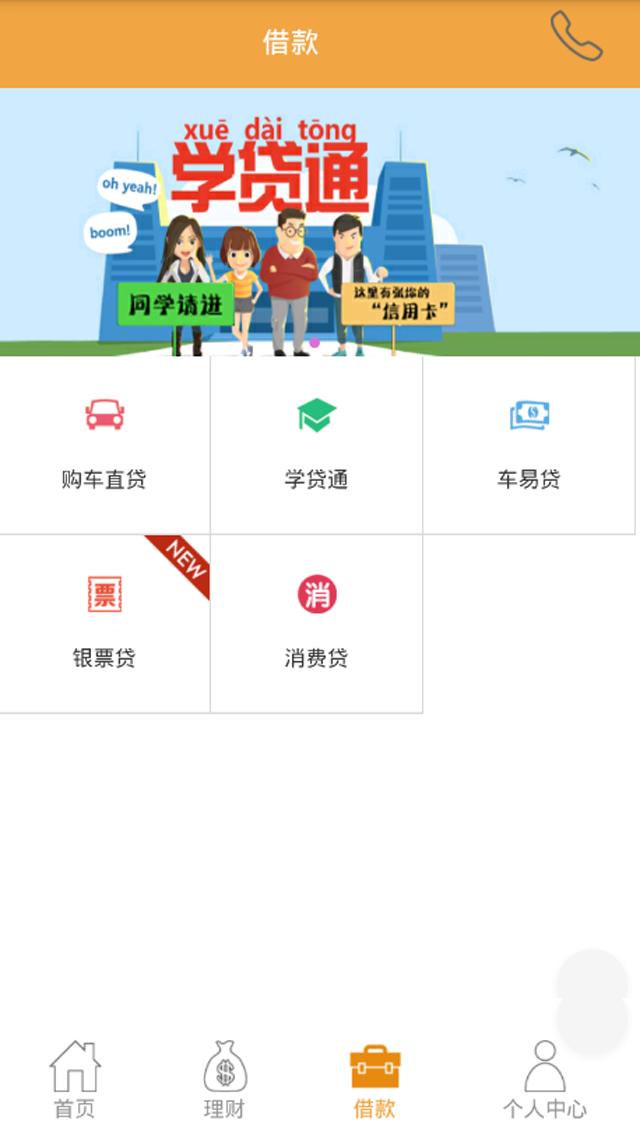Choose the new 银票贷 loan

pyautogui.click(x=104, y=624)
